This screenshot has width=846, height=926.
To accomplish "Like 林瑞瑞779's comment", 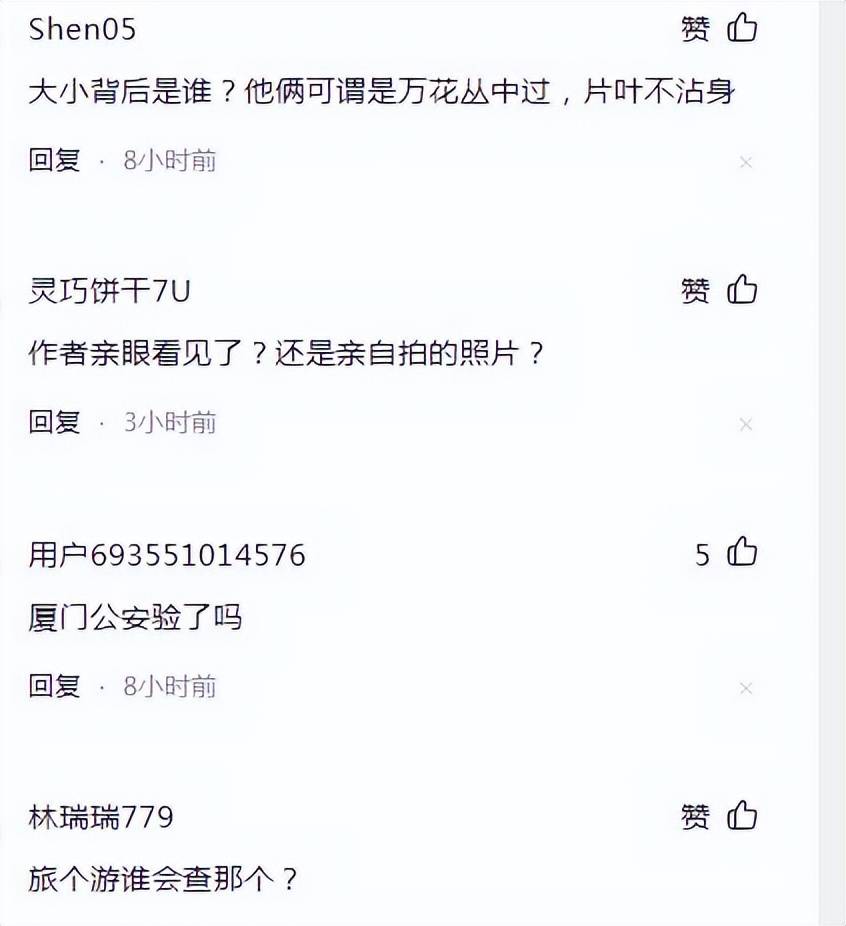I will pos(741,816).
